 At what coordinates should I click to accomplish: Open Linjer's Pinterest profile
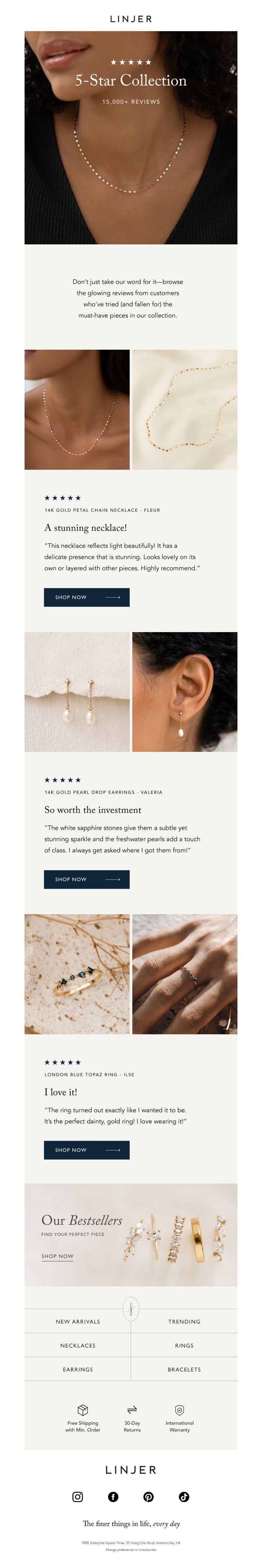tap(148, 1497)
